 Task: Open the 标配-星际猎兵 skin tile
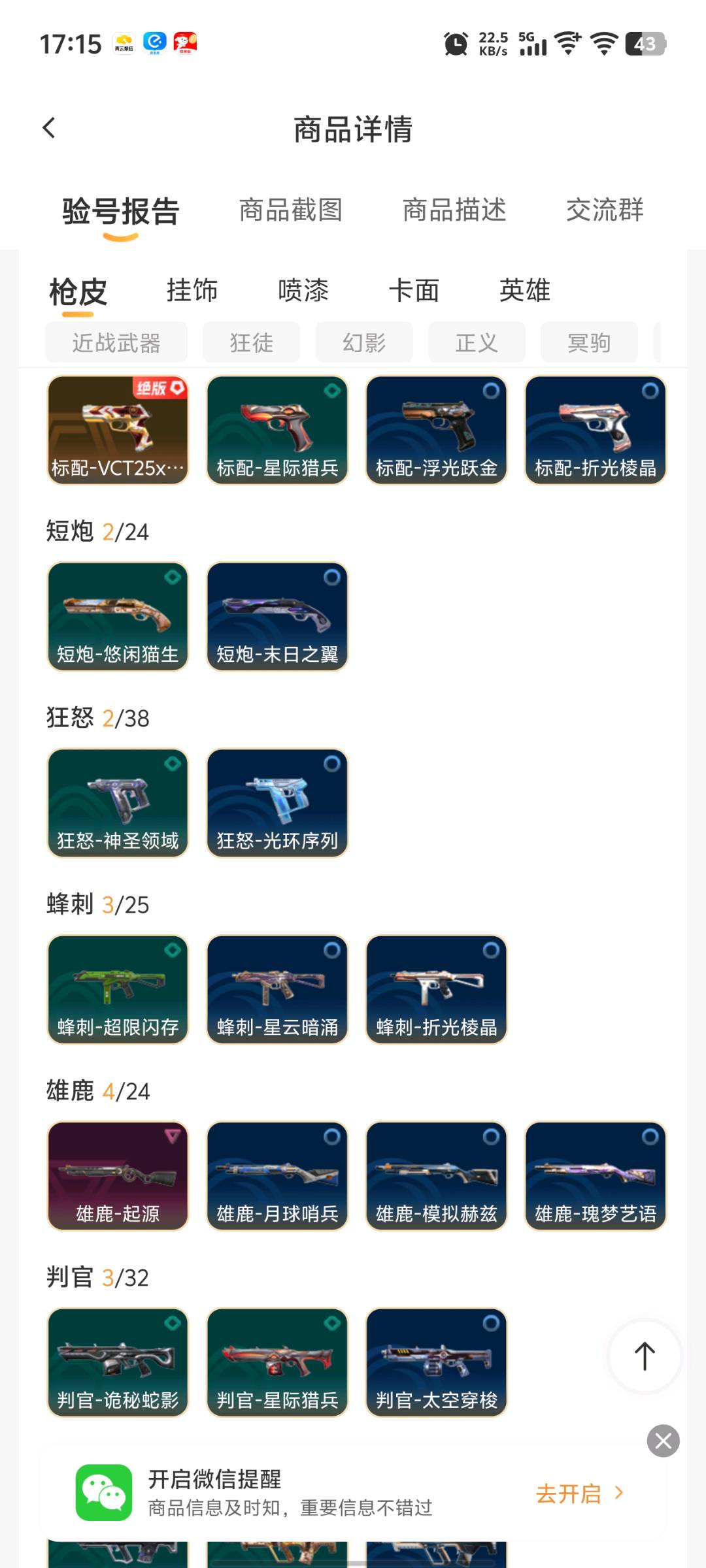[277, 430]
